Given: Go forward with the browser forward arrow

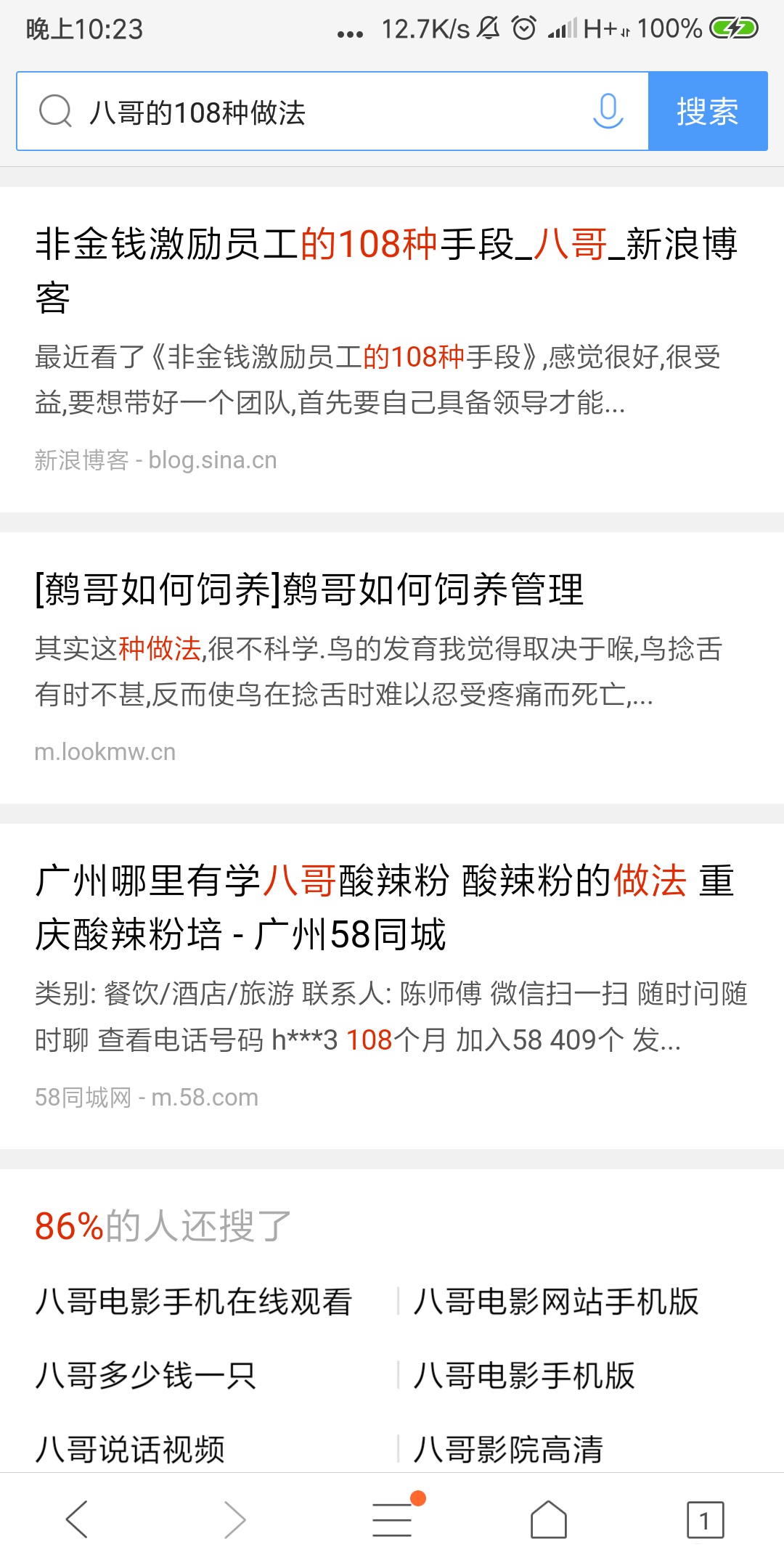Looking at the screenshot, I should [x=234, y=1519].
